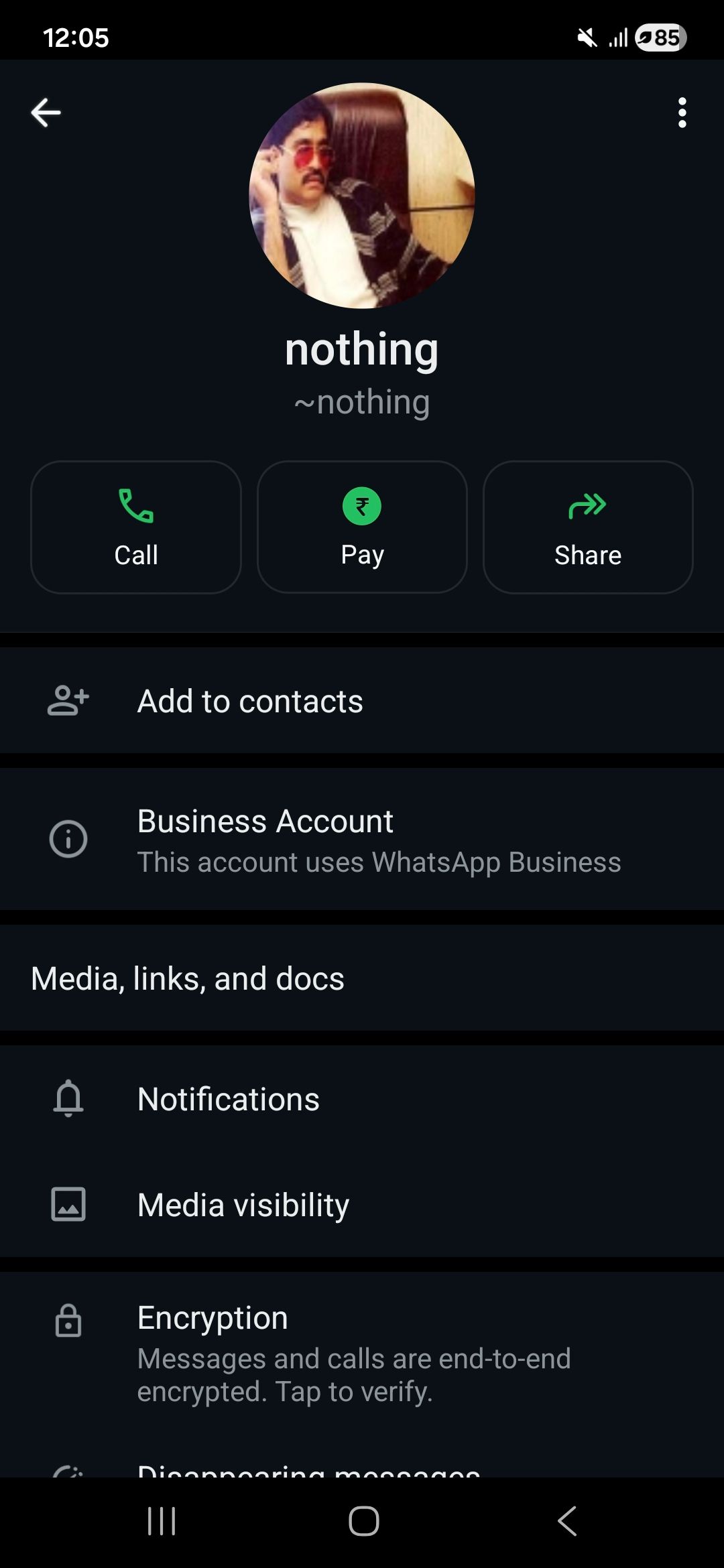This screenshot has width=724, height=1568.
Task: Open the three-dot overflow menu
Action: (682, 113)
